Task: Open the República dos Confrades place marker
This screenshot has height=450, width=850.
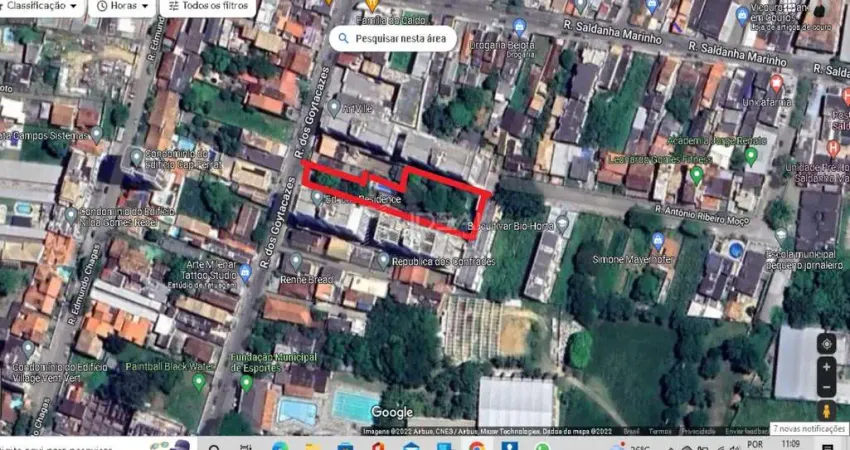Action: point(384,260)
